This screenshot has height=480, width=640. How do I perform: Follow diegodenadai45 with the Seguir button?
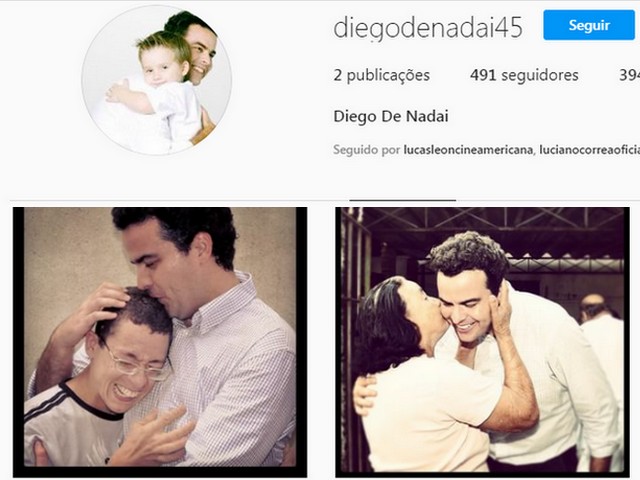589,26
